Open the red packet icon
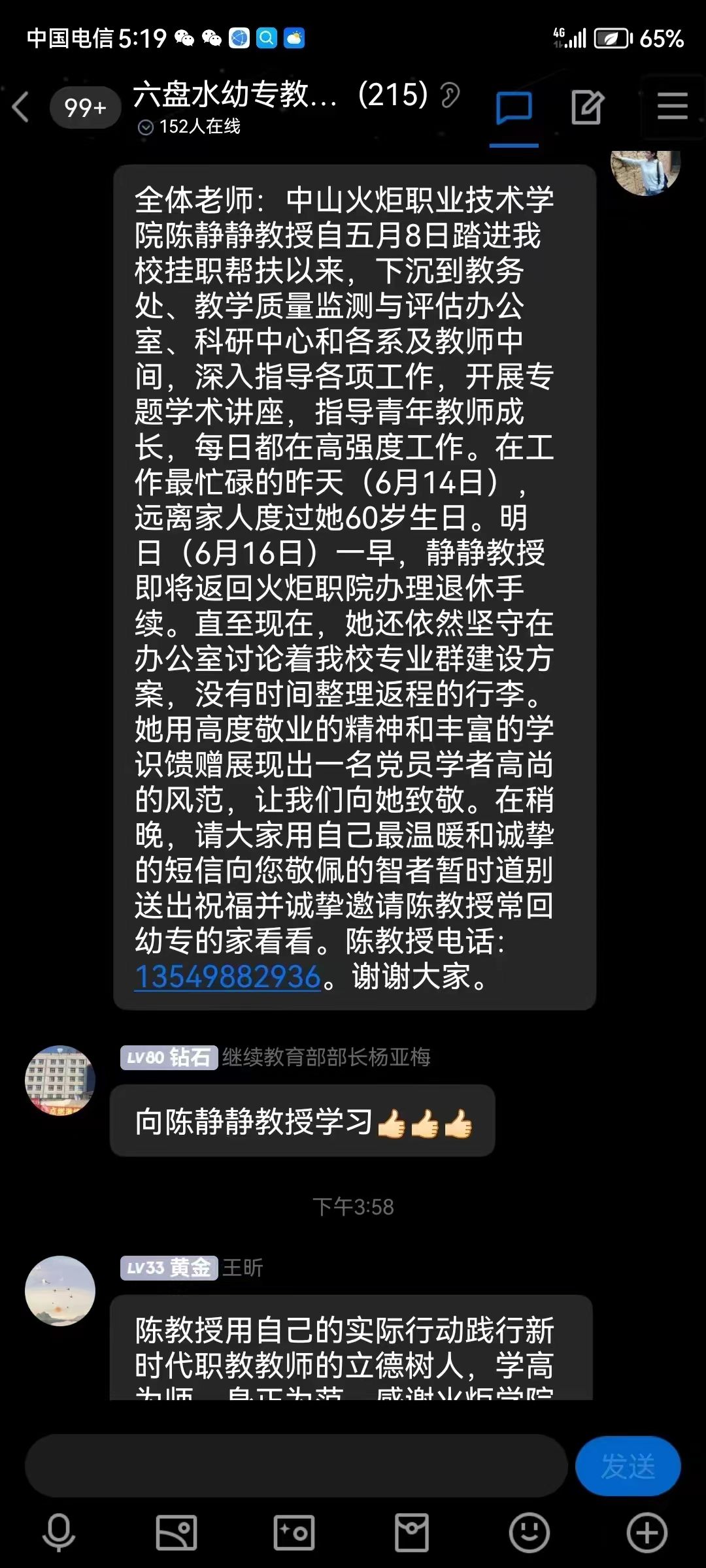Viewport: 706px width, 1568px height. (412, 1532)
